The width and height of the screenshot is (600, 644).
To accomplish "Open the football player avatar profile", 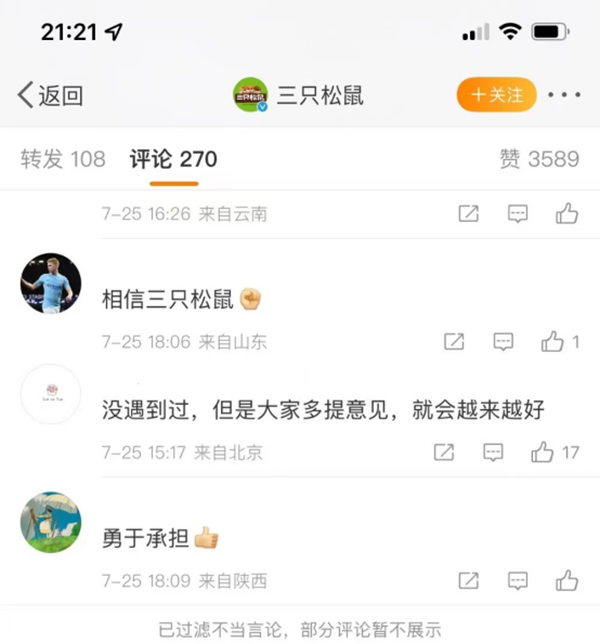I will click(50, 283).
